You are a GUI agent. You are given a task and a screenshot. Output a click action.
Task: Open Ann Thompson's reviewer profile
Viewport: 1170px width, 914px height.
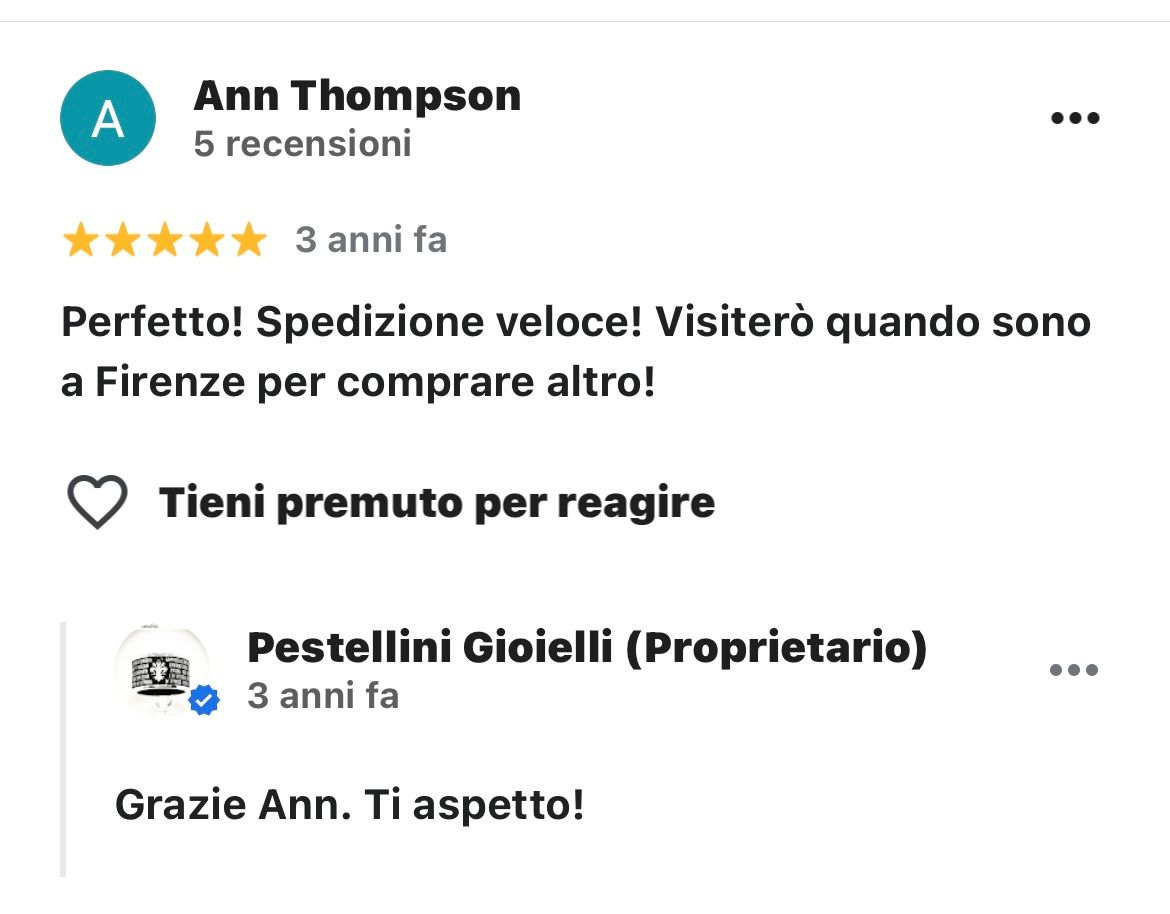tap(357, 96)
